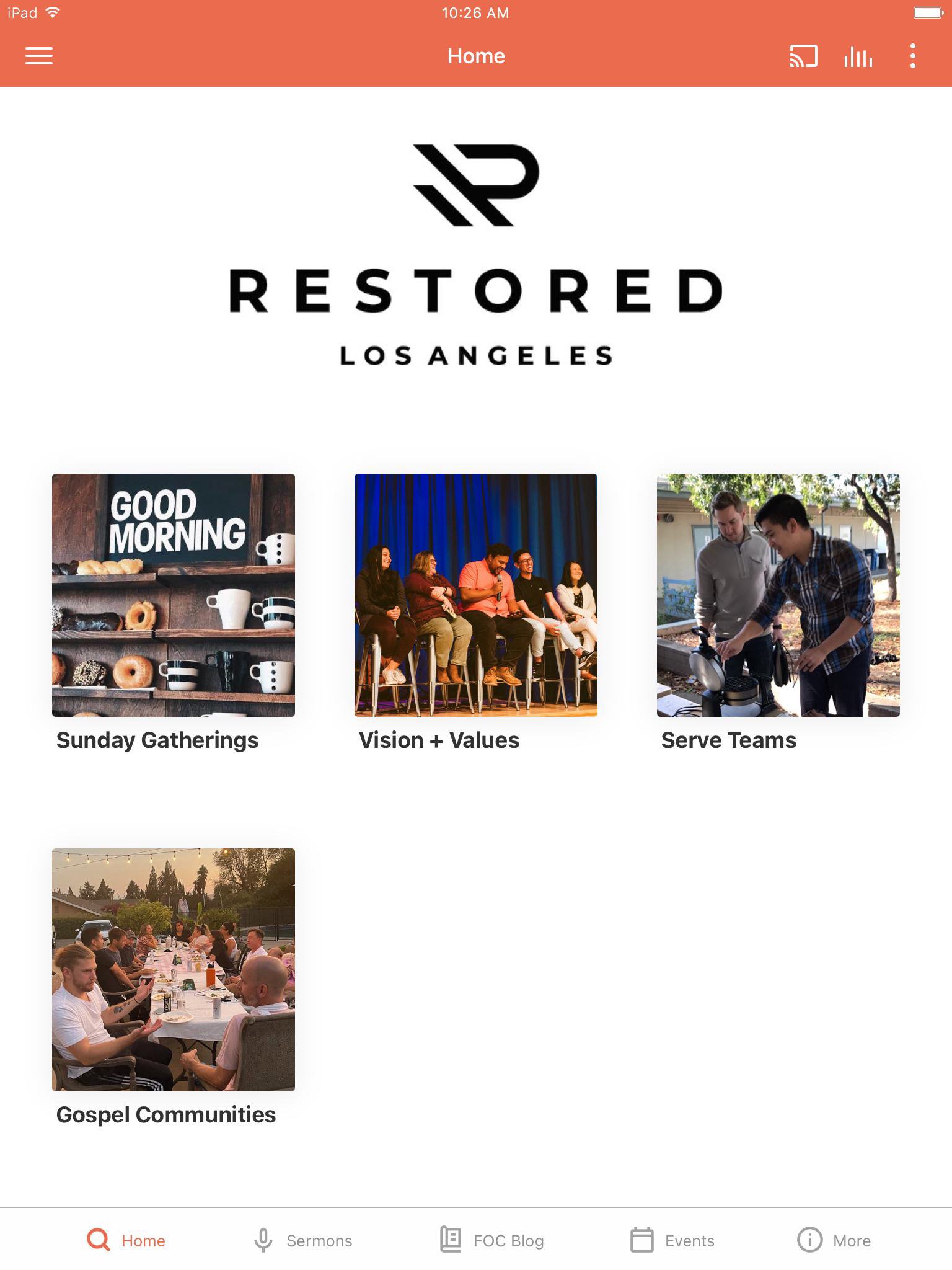Select the Serve Teams tile
This screenshot has height=1270, width=952.
click(778, 595)
